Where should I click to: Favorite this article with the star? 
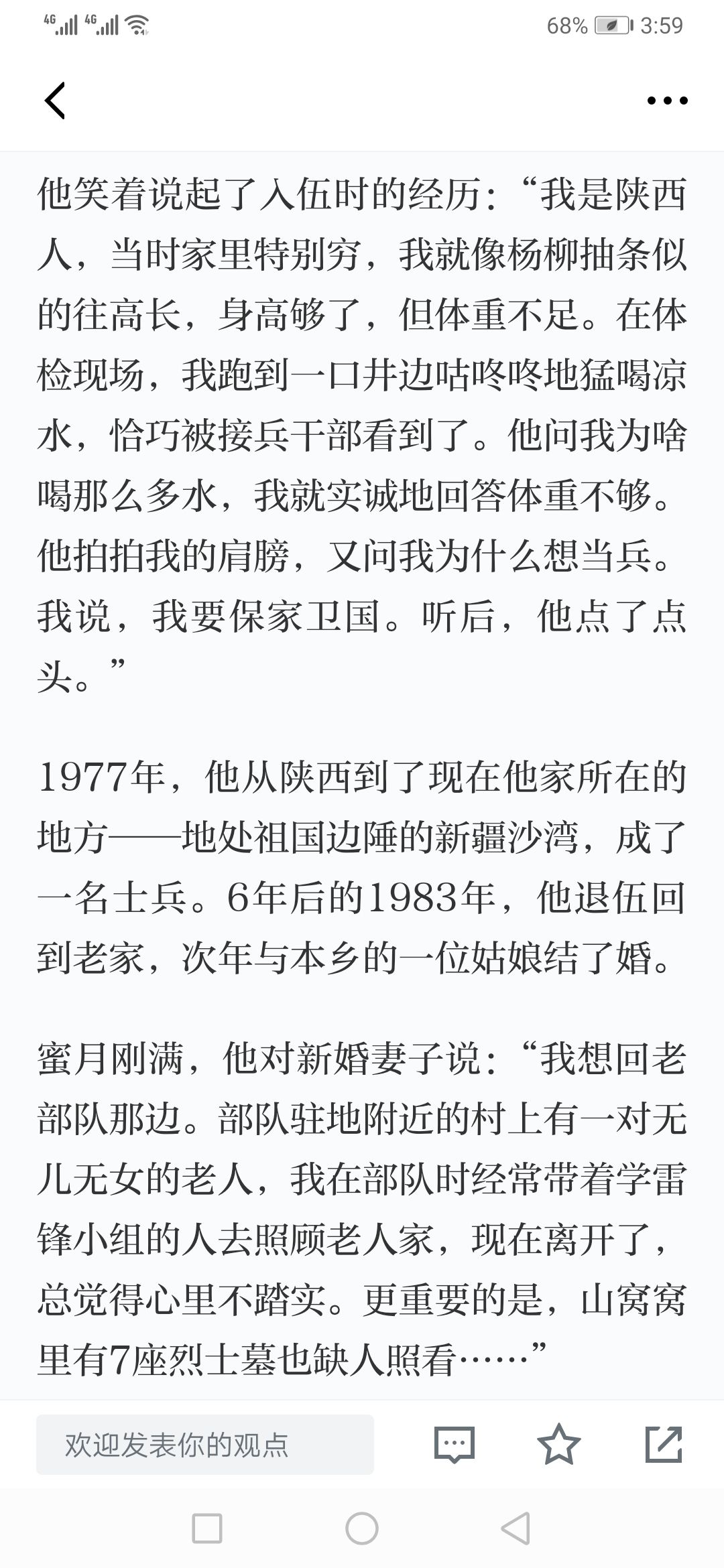[x=558, y=1444]
